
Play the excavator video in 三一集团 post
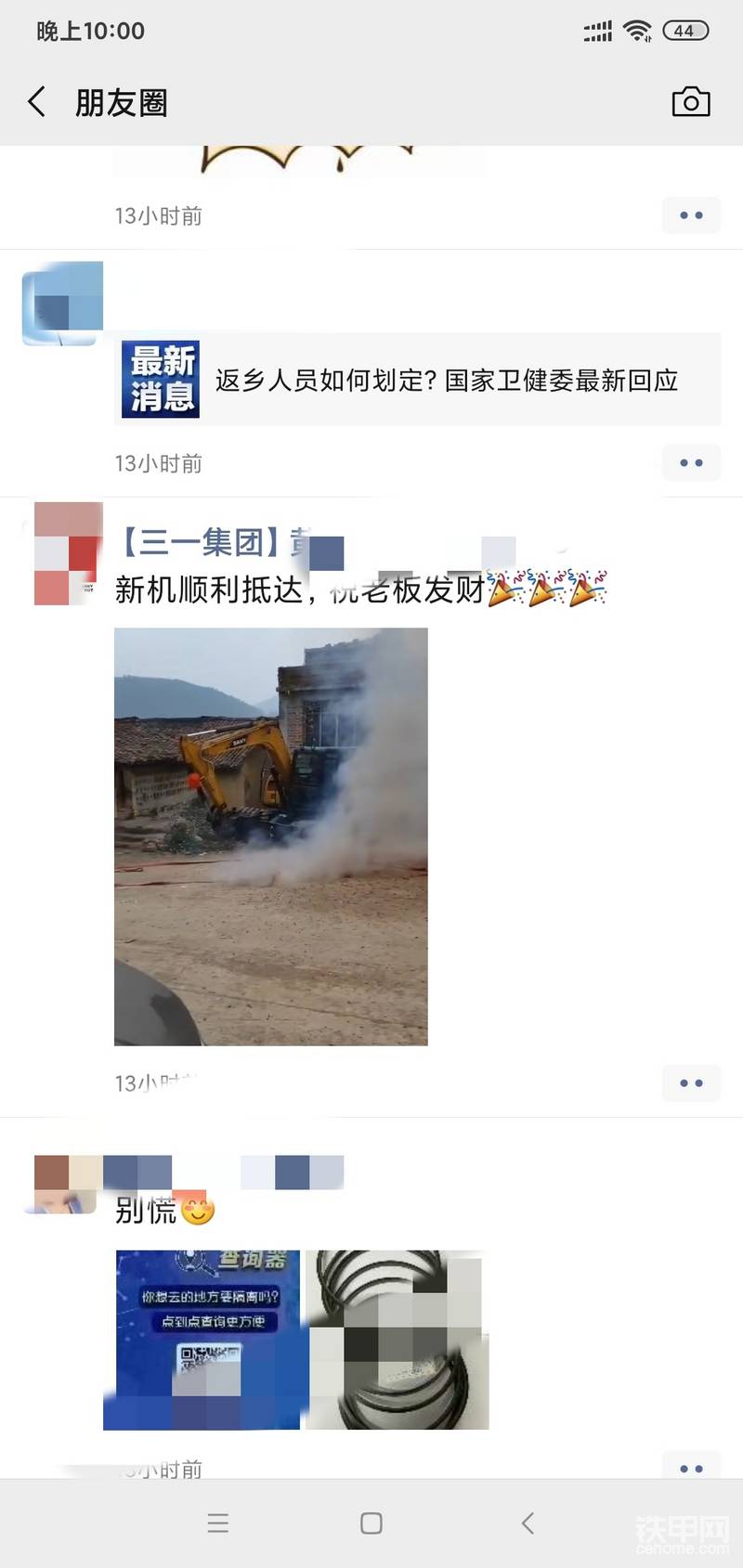[270, 836]
